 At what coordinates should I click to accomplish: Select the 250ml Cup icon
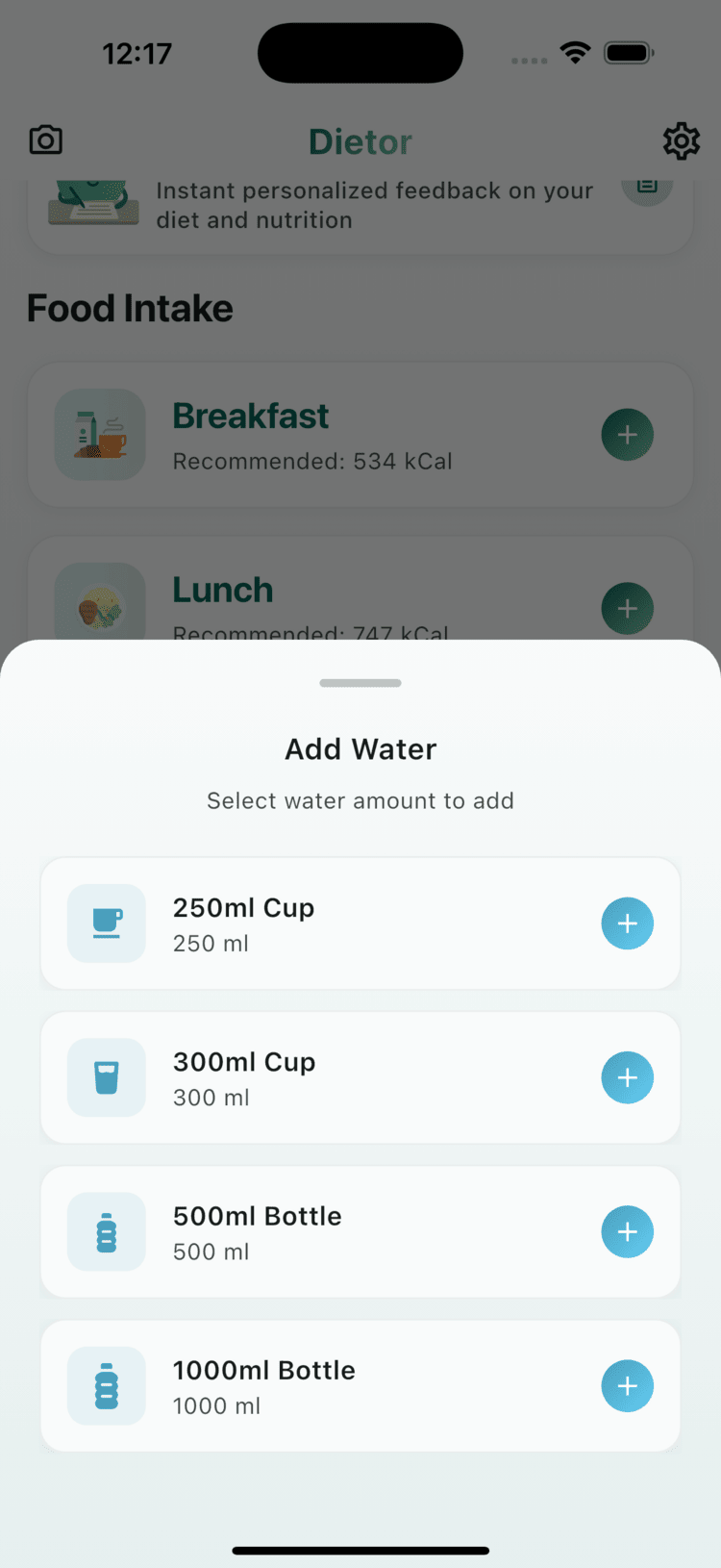[106, 923]
